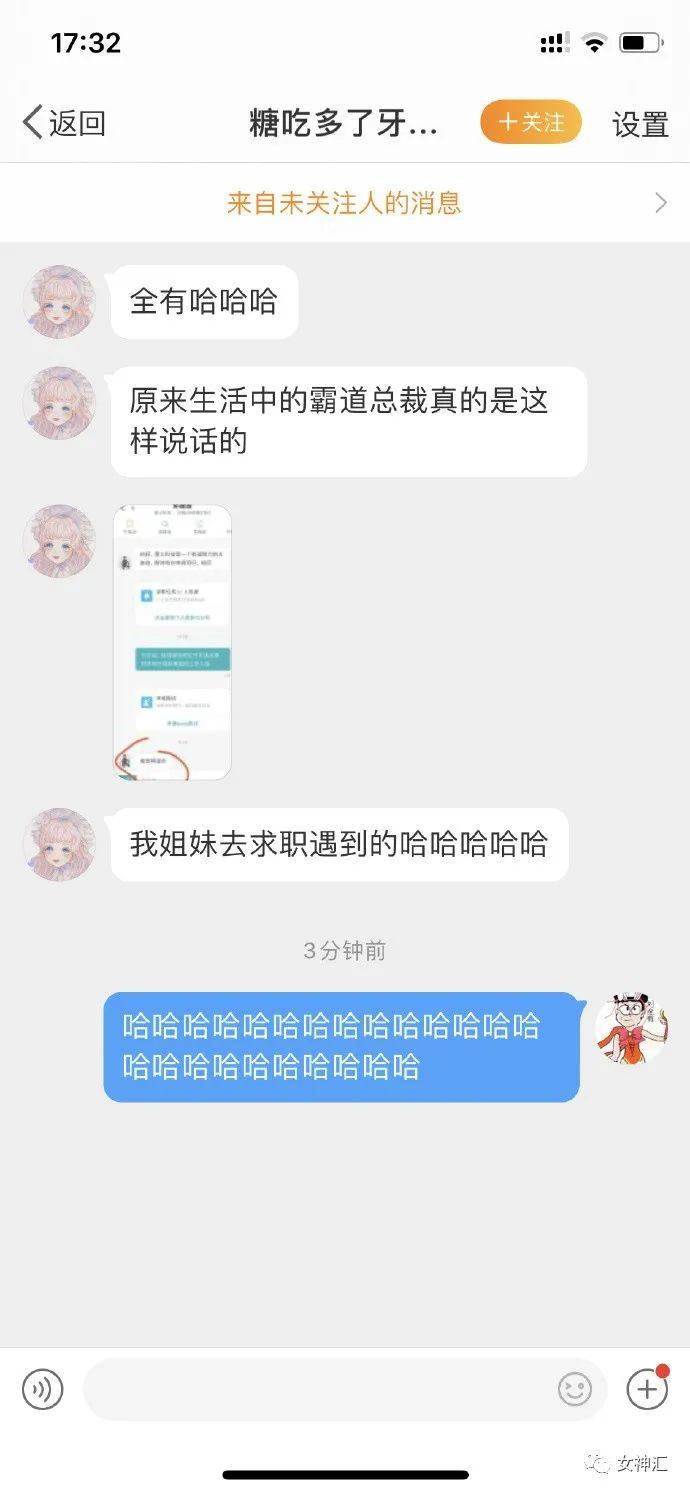Viewport: 690px width, 1494px height.
Task: Open the sender's avatar beside 全有哈哈哈
Action: (x=60, y=302)
